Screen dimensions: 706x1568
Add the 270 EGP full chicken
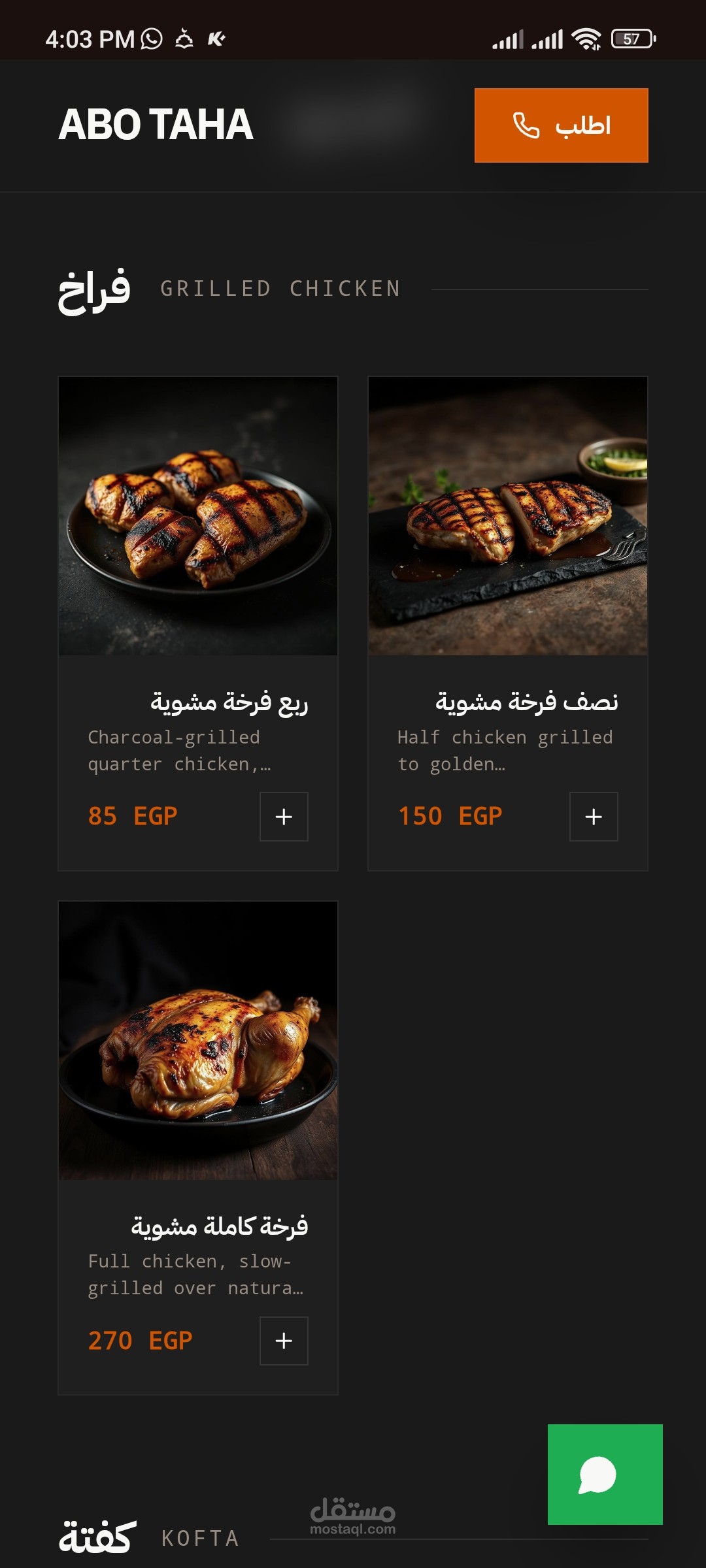[284, 1341]
